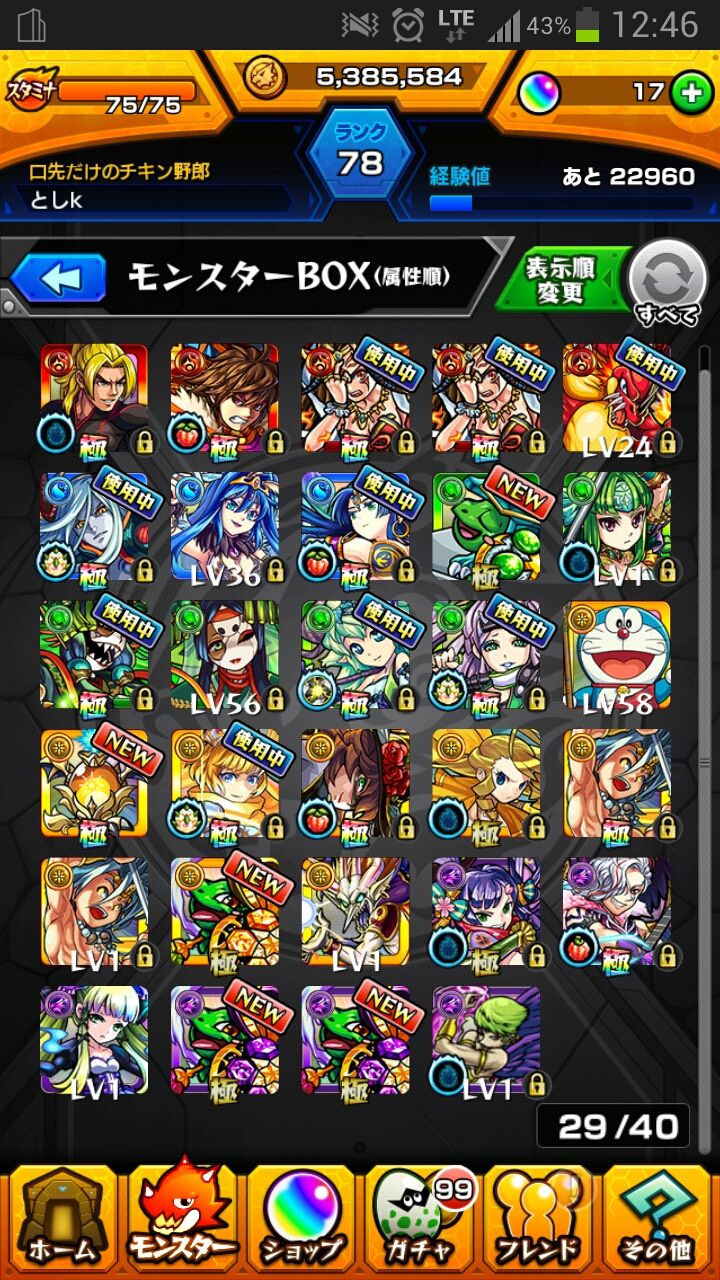Open the blue-haired LV36 monster
Image resolution: width=720 pixels, height=1280 pixels.
pos(225,526)
